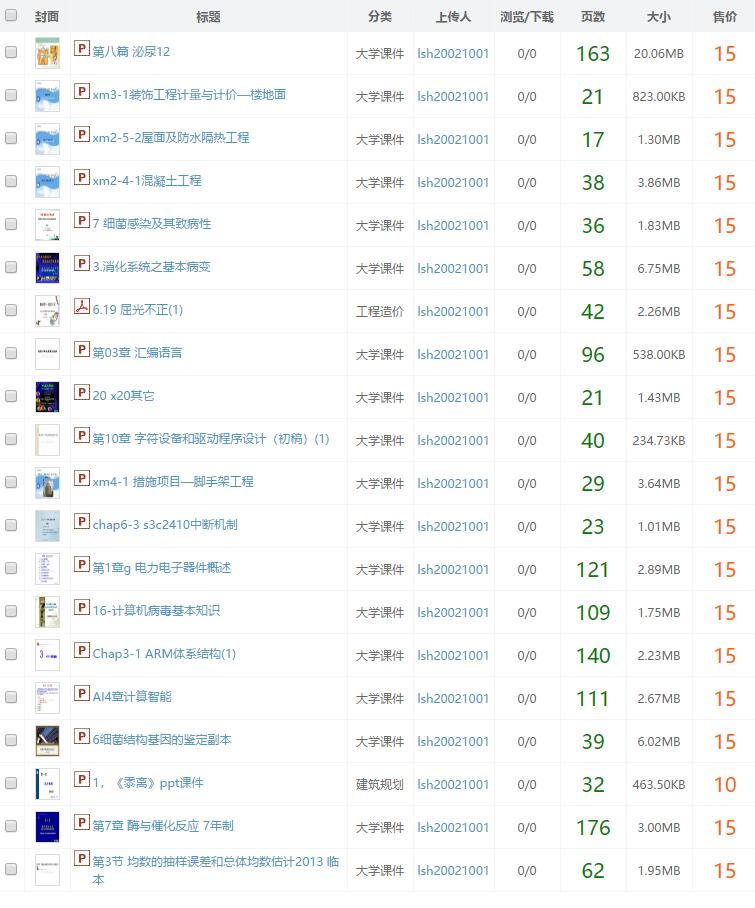Tick the select-all checkbox in the header
The width and height of the screenshot is (755, 908).
tap(11, 16)
